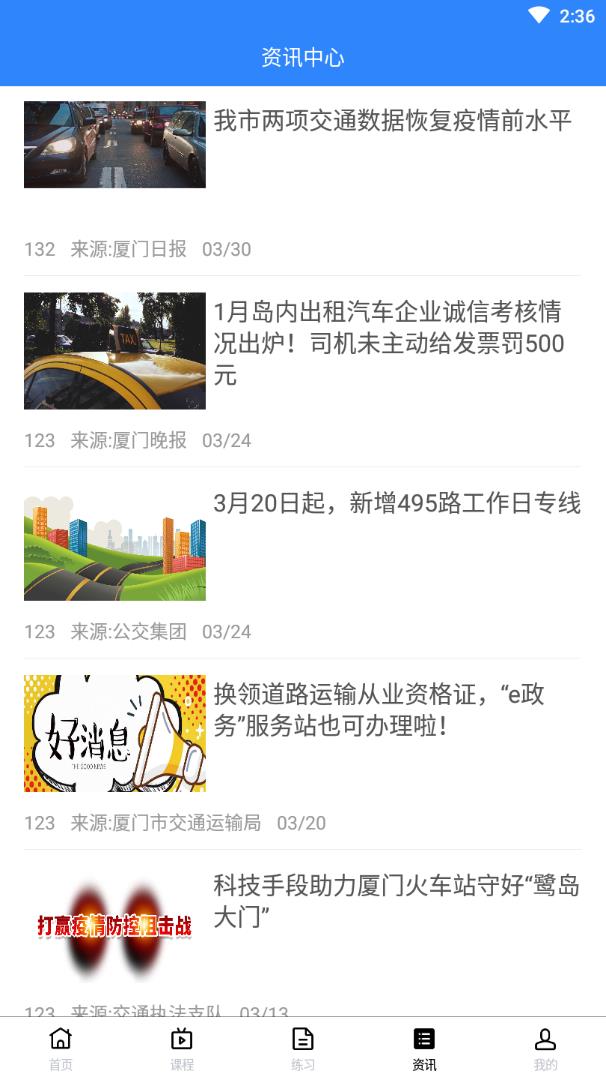Viewport: 606px width, 1080px height.
Task: Switch to the 我的 tab
Action: (x=545, y=1048)
